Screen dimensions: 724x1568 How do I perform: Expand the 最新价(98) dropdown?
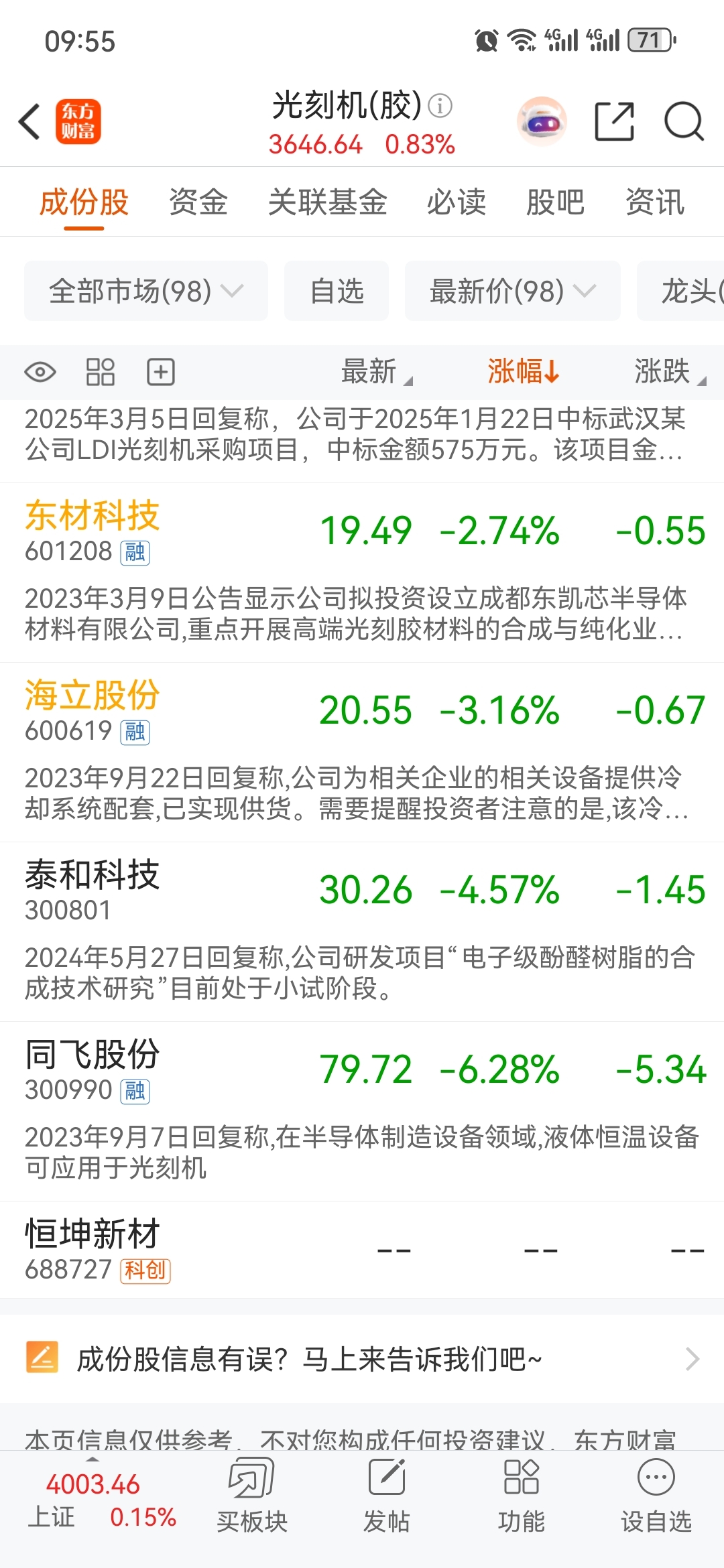click(x=512, y=291)
